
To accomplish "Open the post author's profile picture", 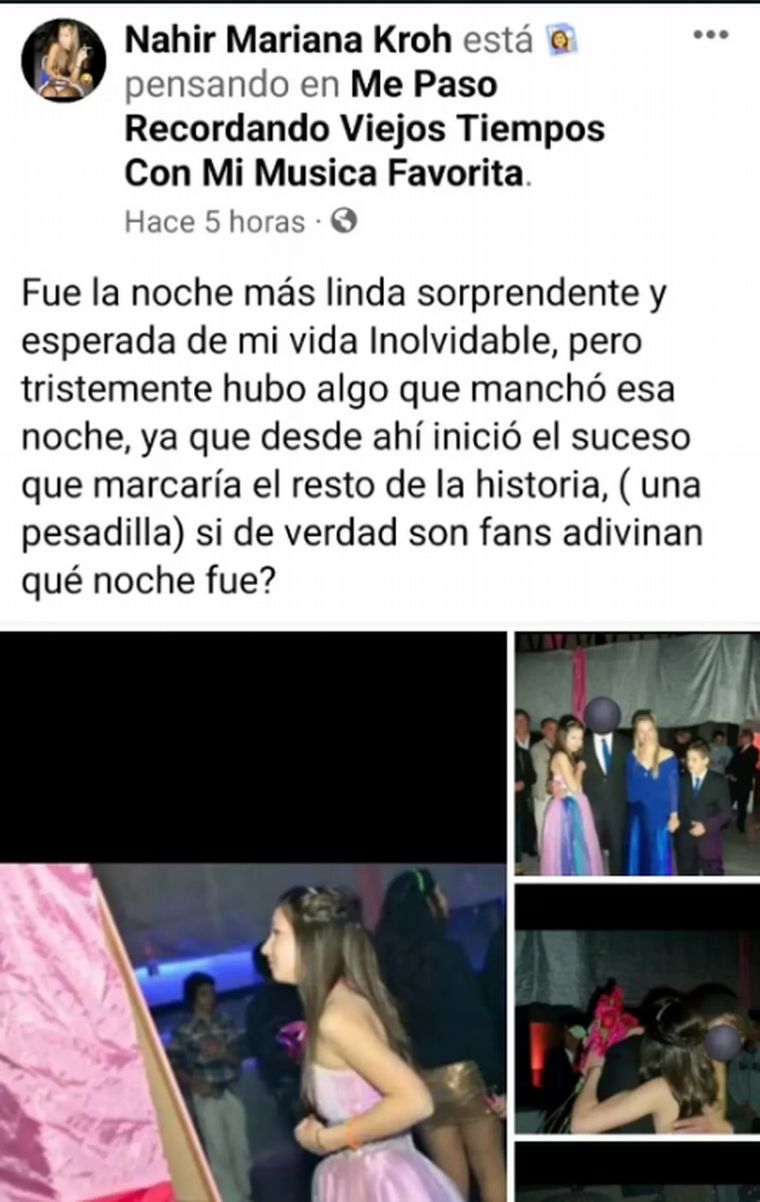I will pyautogui.click(x=63, y=60).
